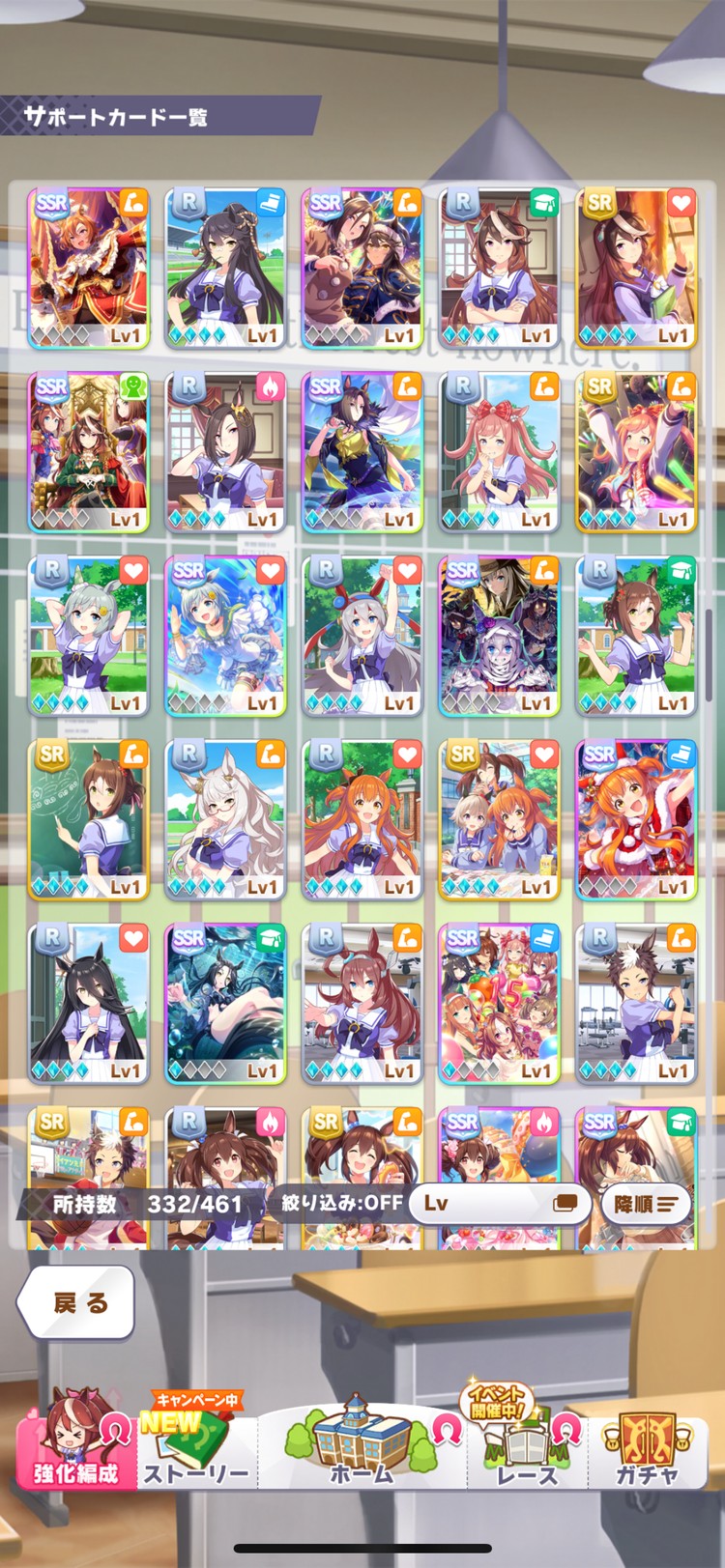Open the Lv sort criteria selector

point(499,1204)
